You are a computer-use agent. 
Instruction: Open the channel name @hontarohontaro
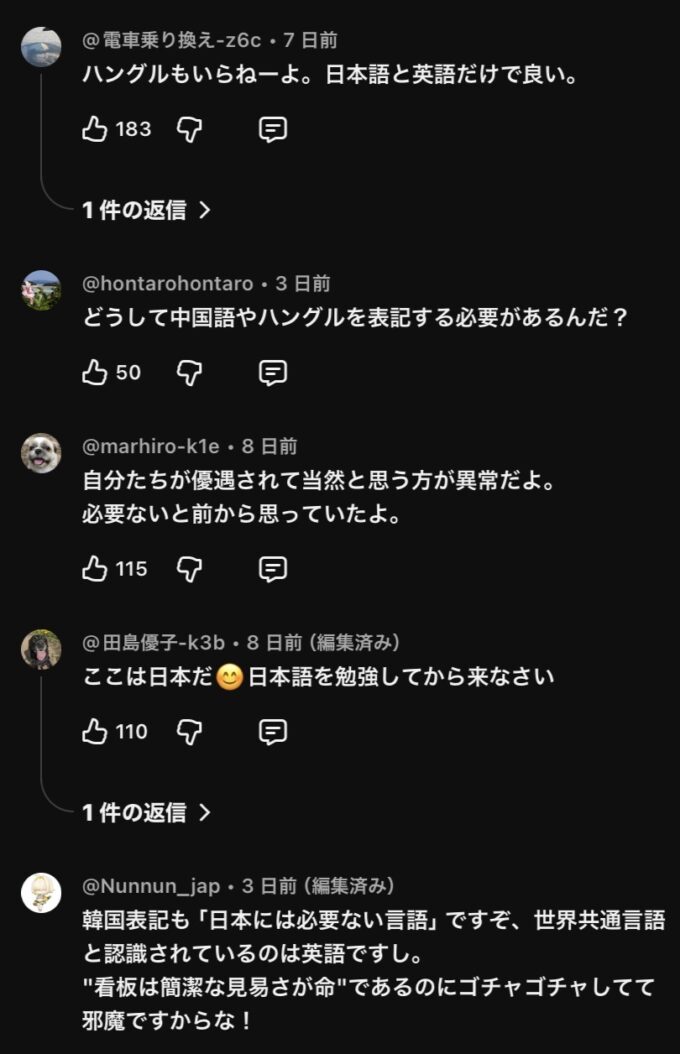tap(167, 284)
